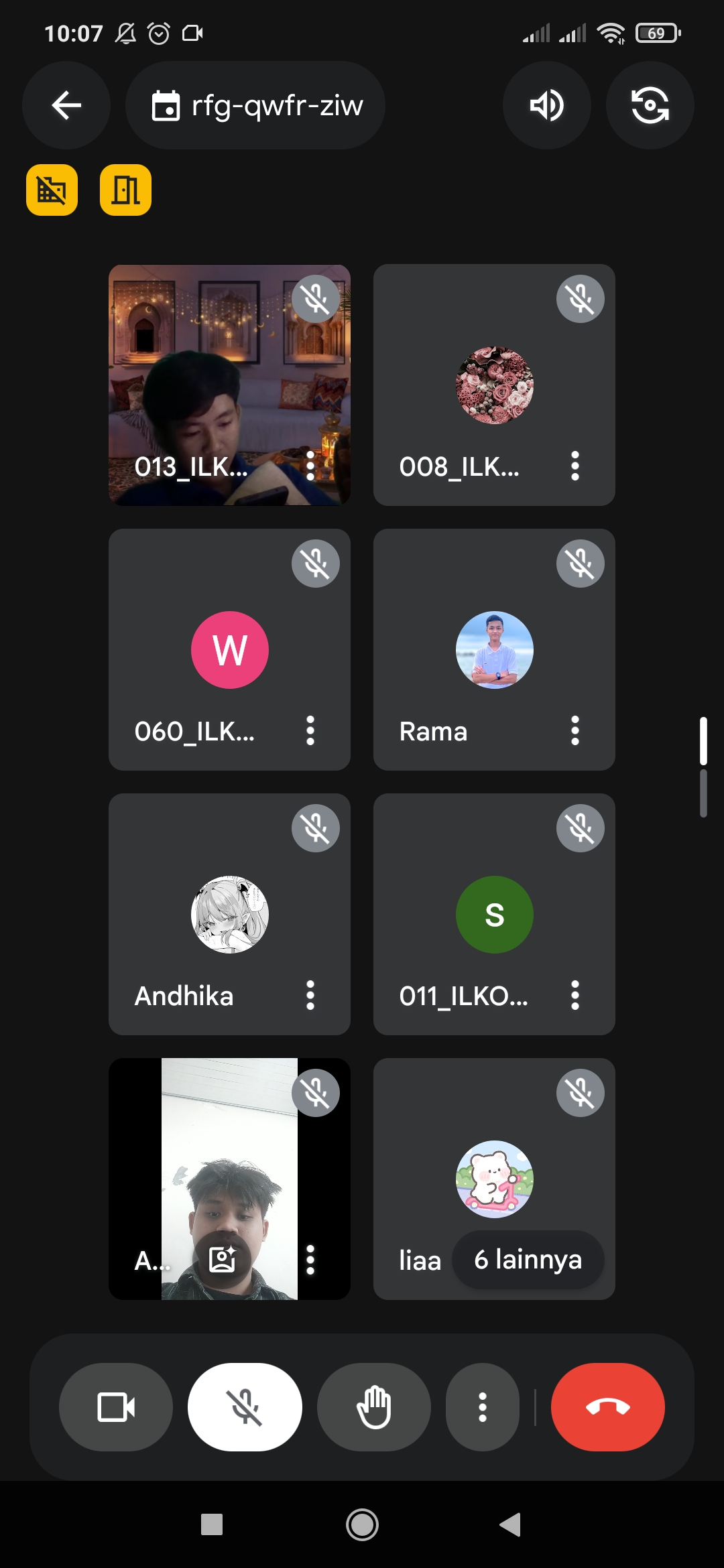Open options for participant 011_ILKO
The width and height of the screenshot is (724, 1568).
pos(575,995)
